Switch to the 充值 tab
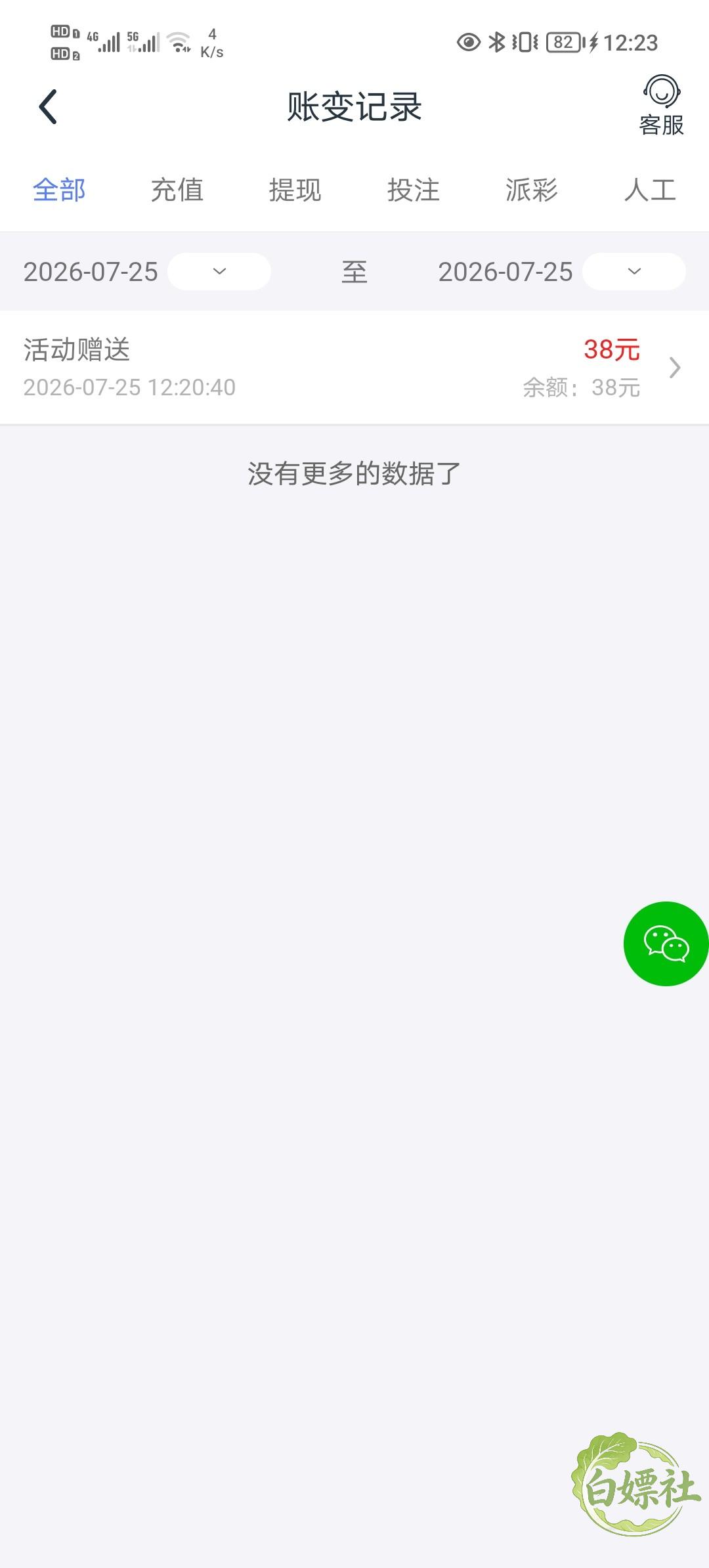709x1568 pixels. click(177, 190)
